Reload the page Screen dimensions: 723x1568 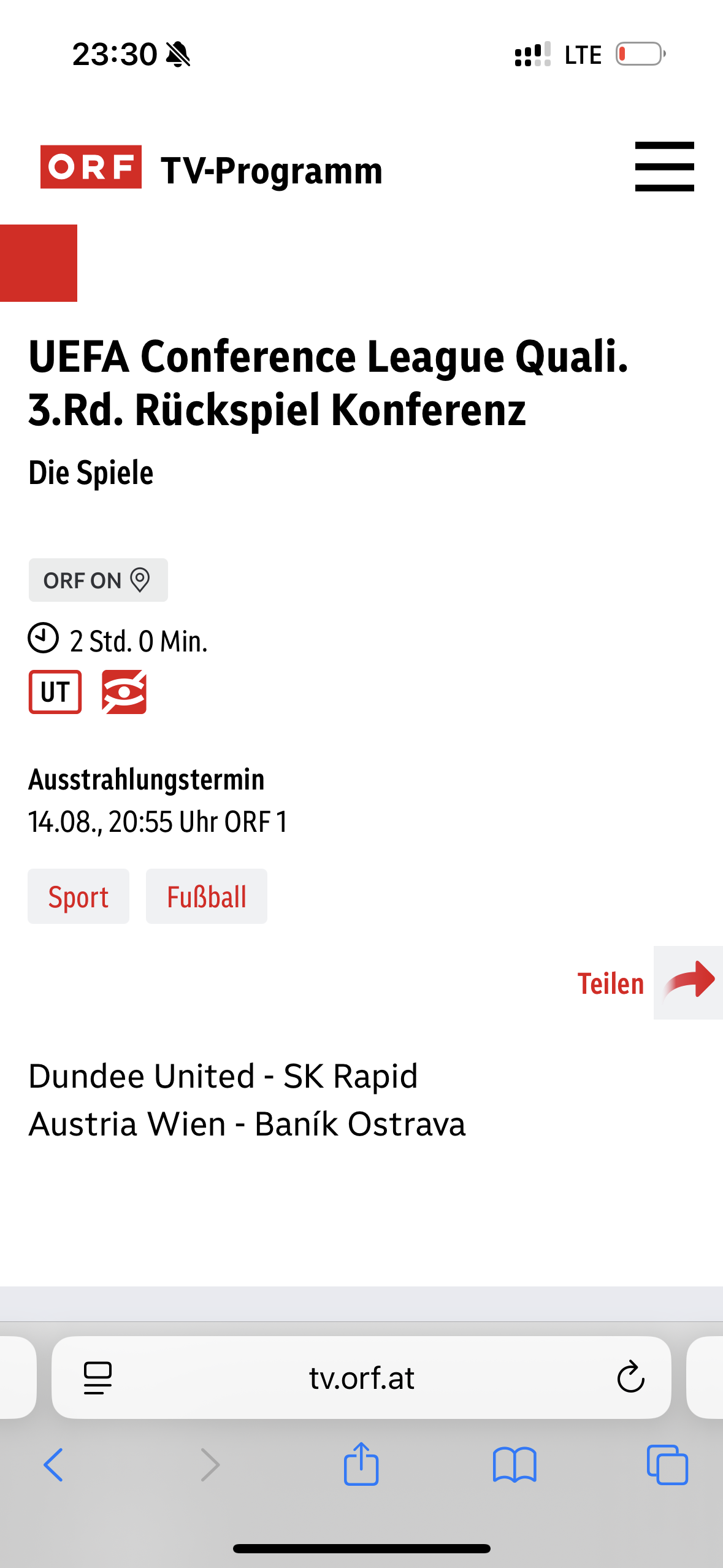(x=630, y=1378)
